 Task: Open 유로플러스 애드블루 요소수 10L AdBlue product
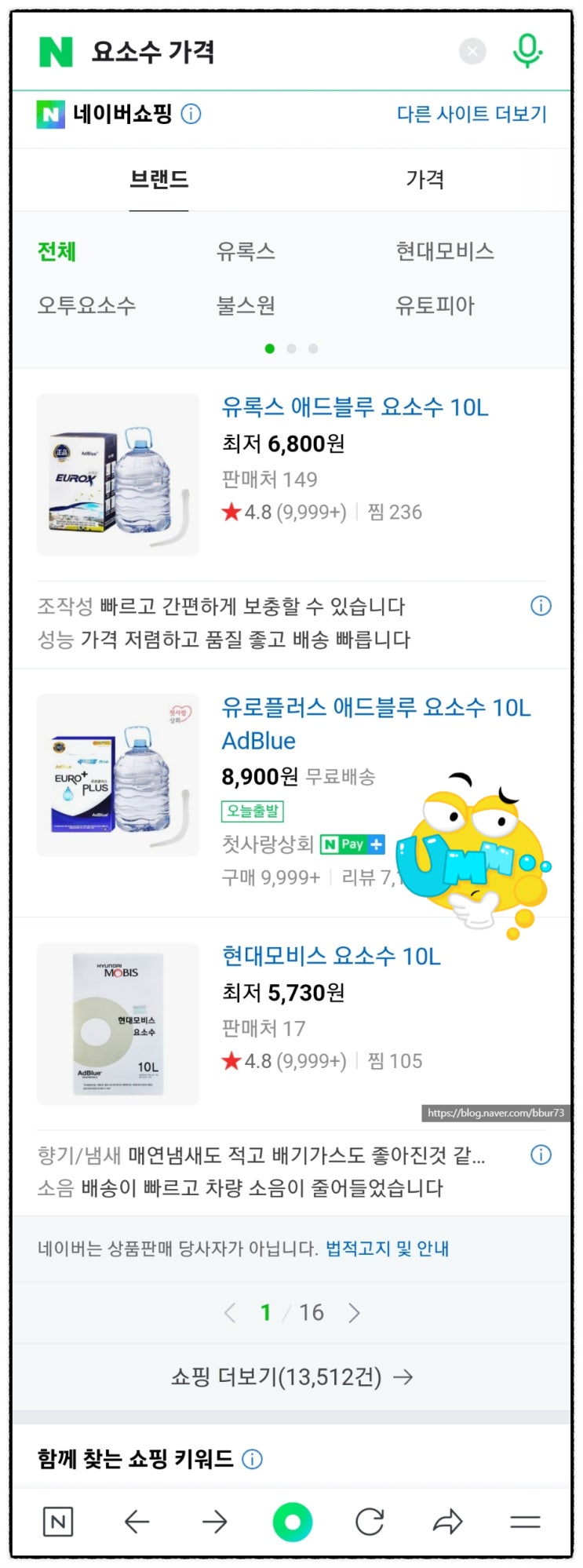pyautogui.click(x=377, y=724)
